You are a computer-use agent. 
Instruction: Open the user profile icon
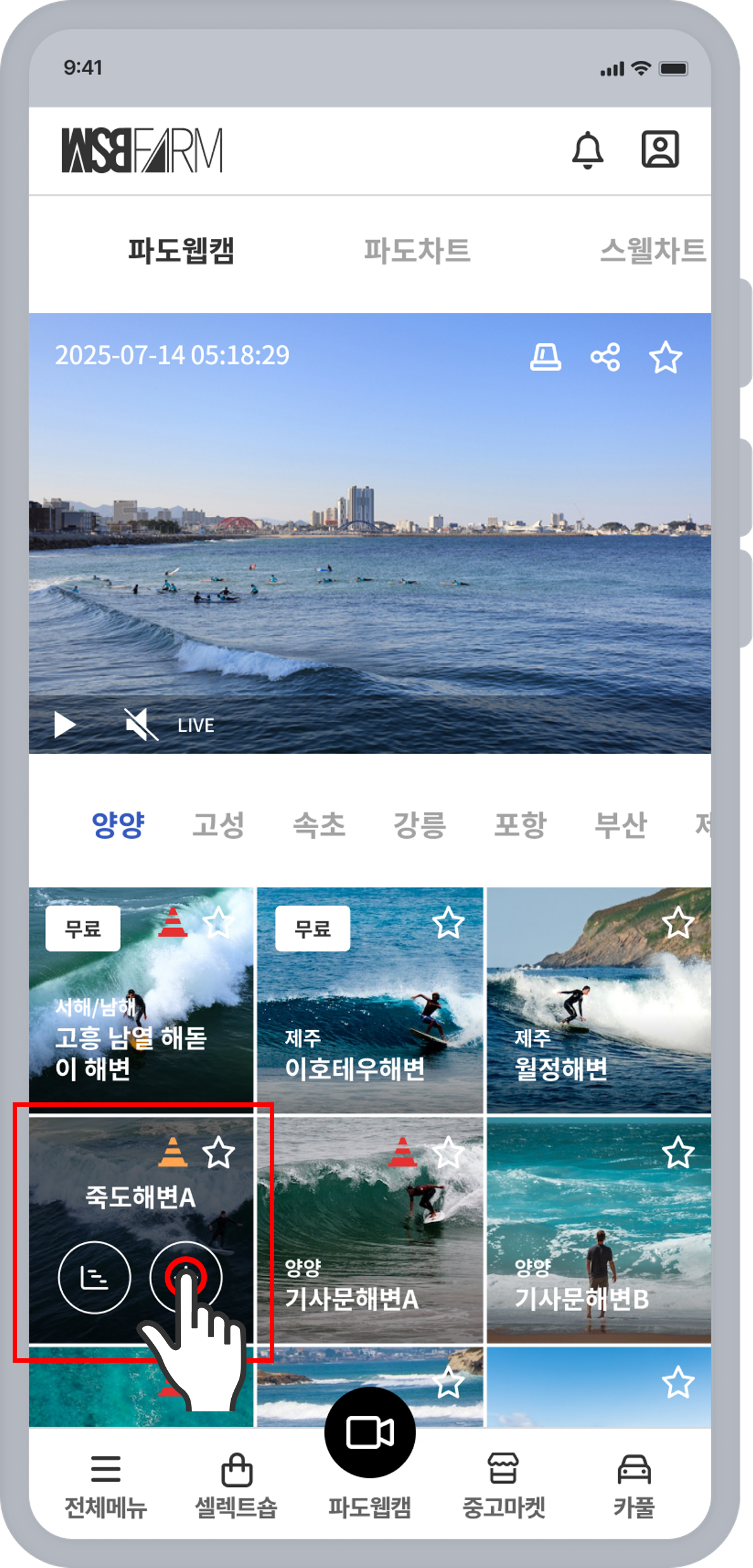(660, 150)
